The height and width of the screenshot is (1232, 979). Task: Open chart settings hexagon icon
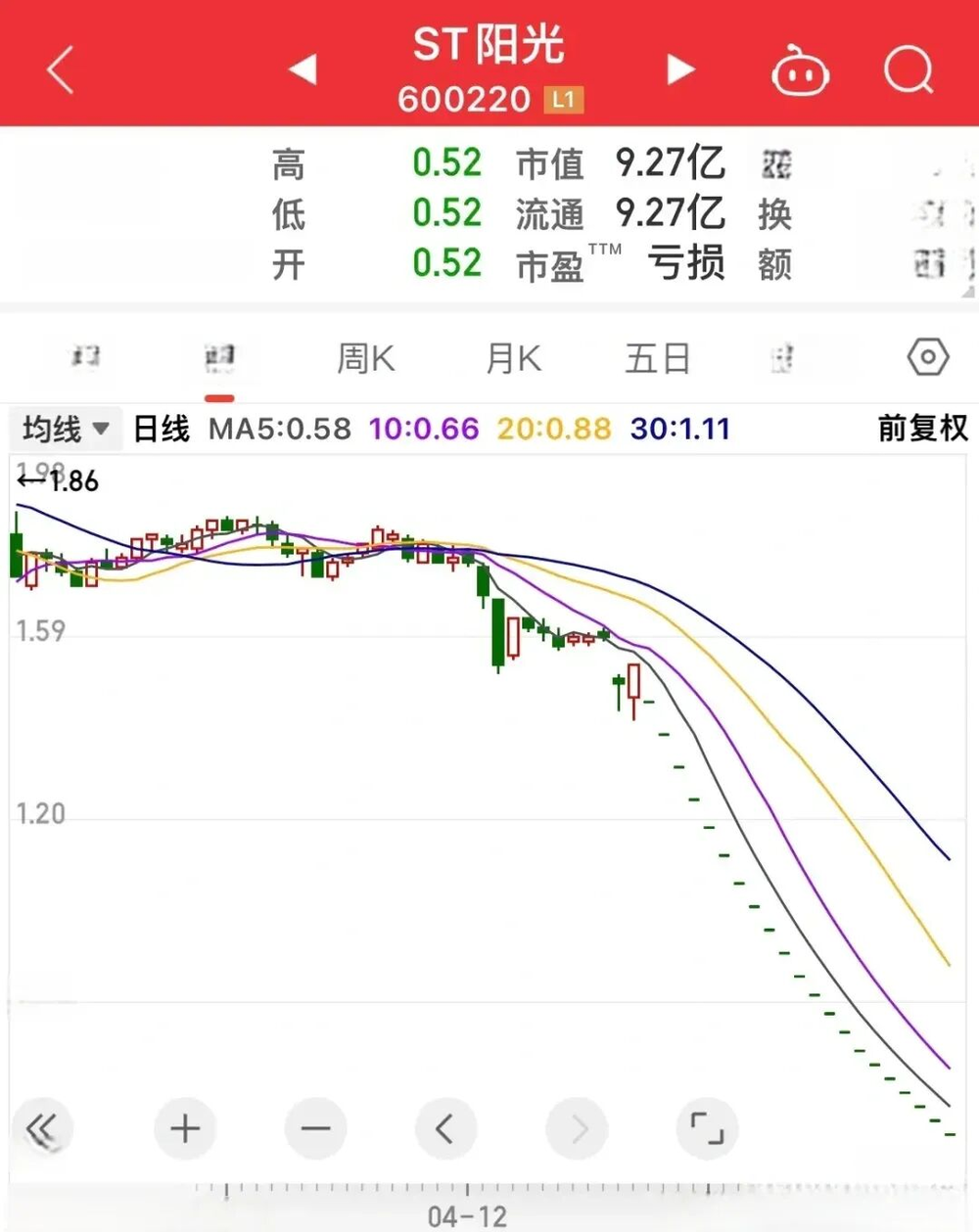click(x=927, y=357)
